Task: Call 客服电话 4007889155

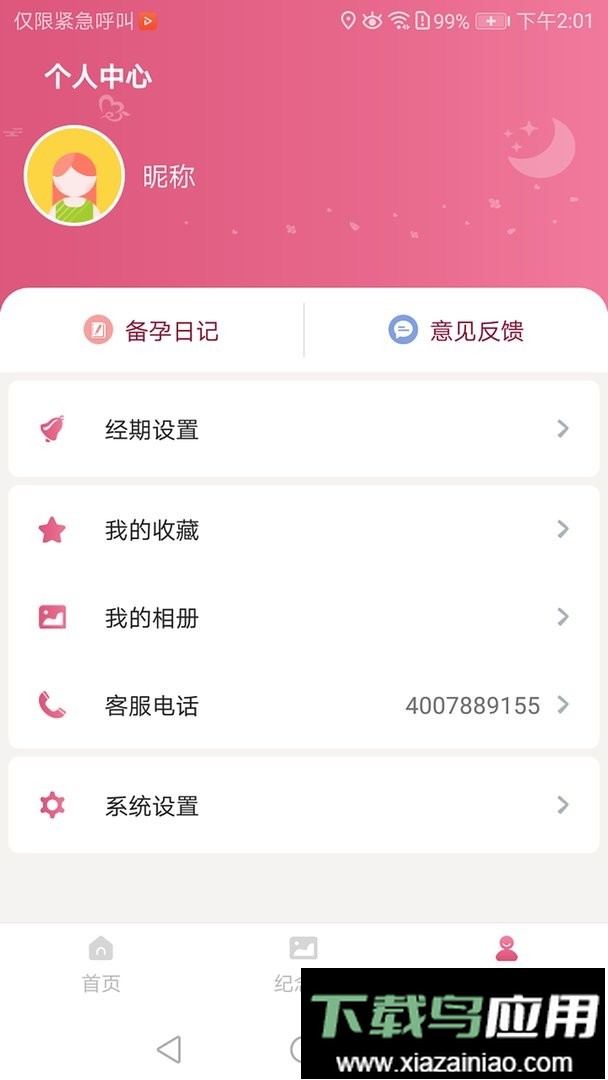Action: (304, 706)
